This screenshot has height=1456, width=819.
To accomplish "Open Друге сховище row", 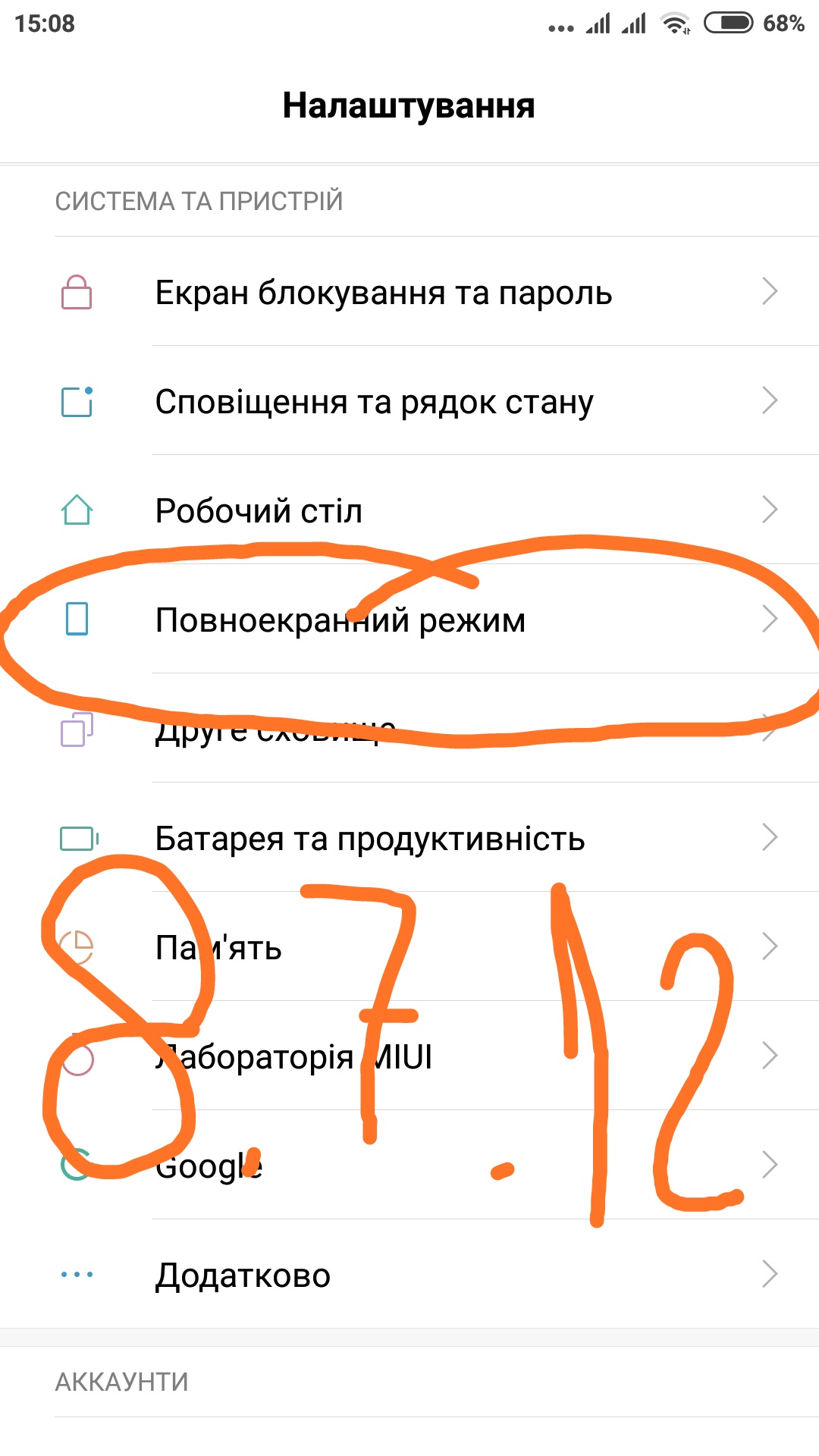I will [x=409, y=728].
